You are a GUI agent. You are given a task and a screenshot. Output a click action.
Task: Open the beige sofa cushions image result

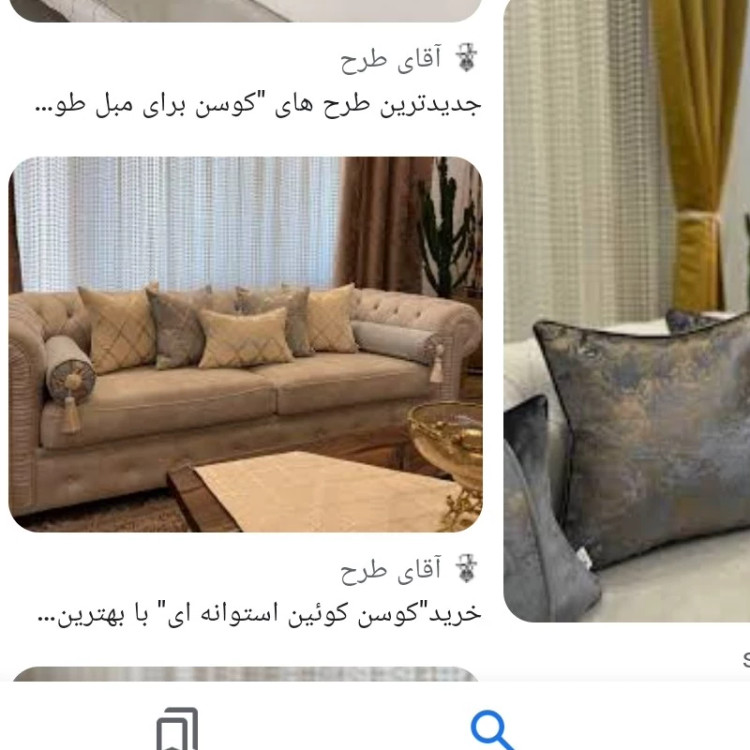(245, 343)
